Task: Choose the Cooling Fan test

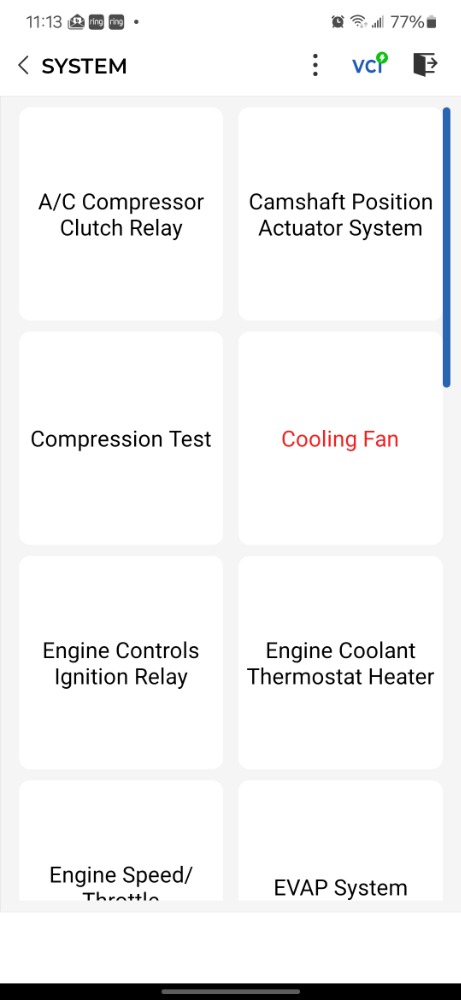Action: point(340,439)
